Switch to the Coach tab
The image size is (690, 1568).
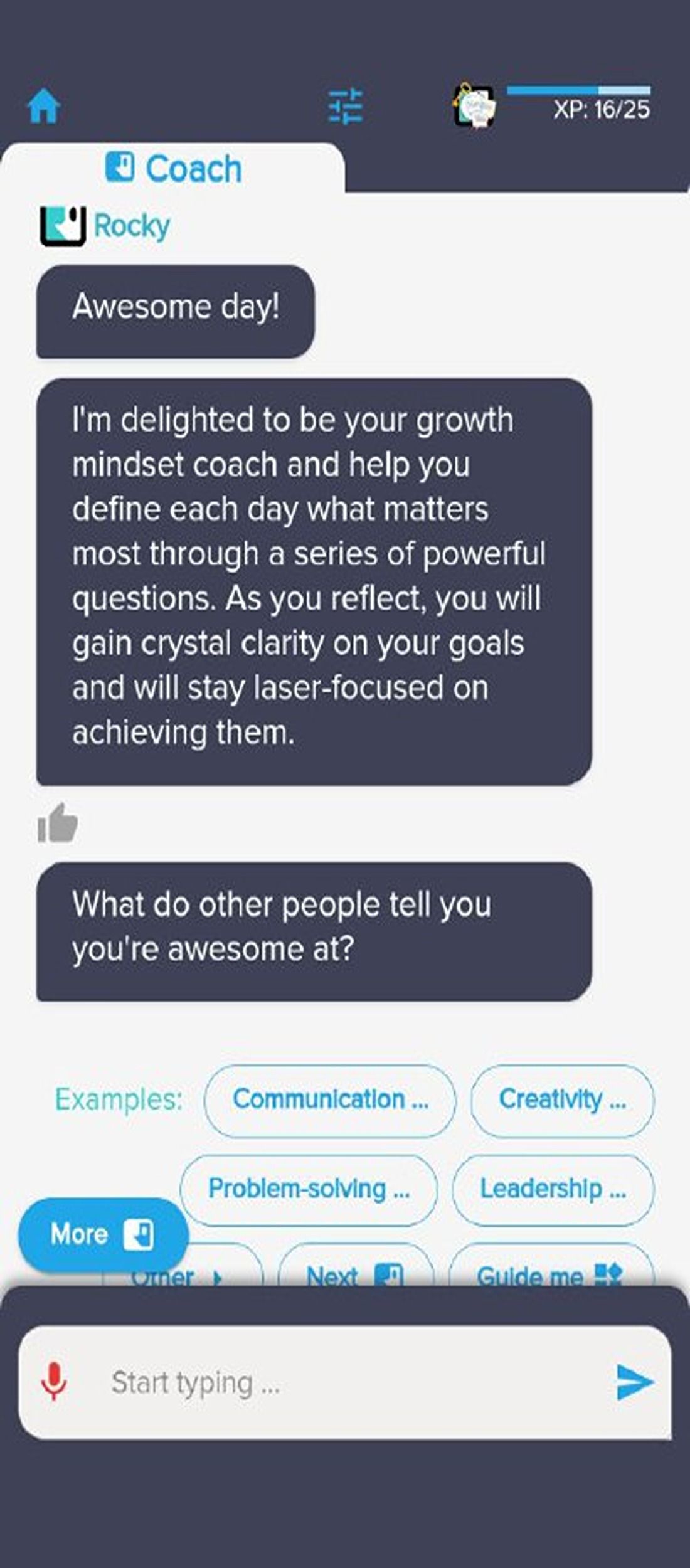coord(173,169)
